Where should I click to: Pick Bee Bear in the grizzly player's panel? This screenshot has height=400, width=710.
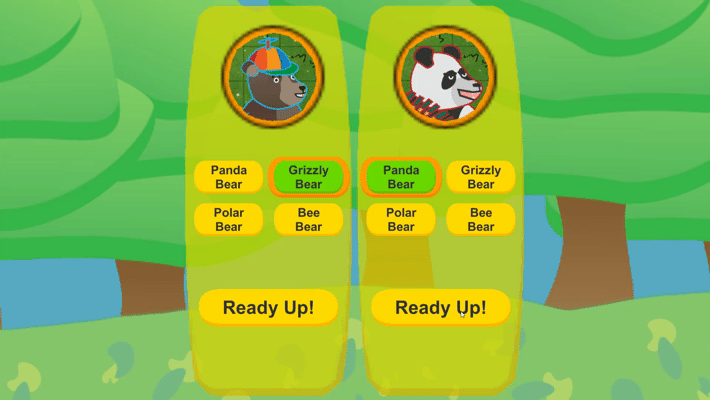(x=308, y=219)
